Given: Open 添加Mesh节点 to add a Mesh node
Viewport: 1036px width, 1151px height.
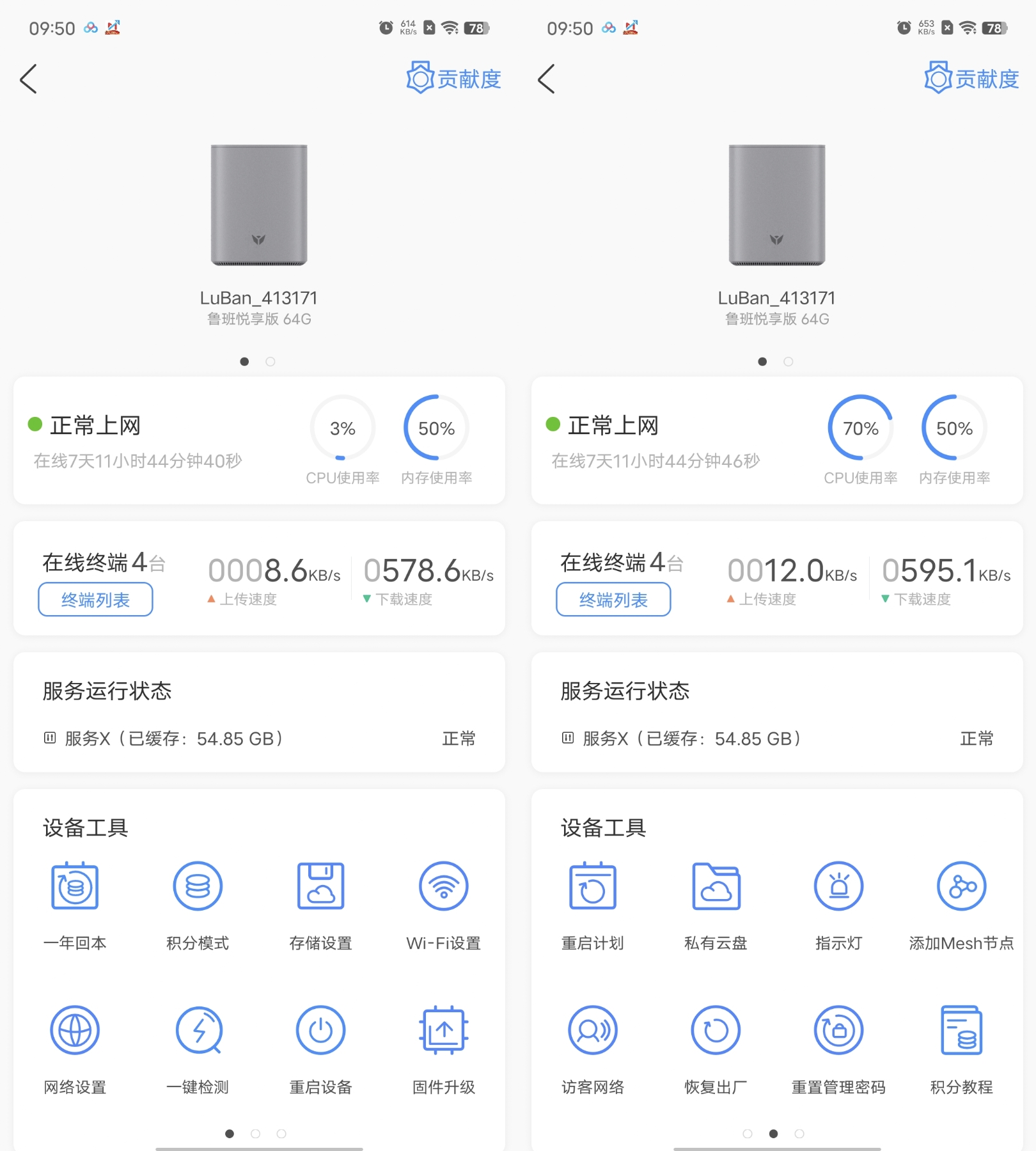Looking at the screenshot, I should 961,902.
